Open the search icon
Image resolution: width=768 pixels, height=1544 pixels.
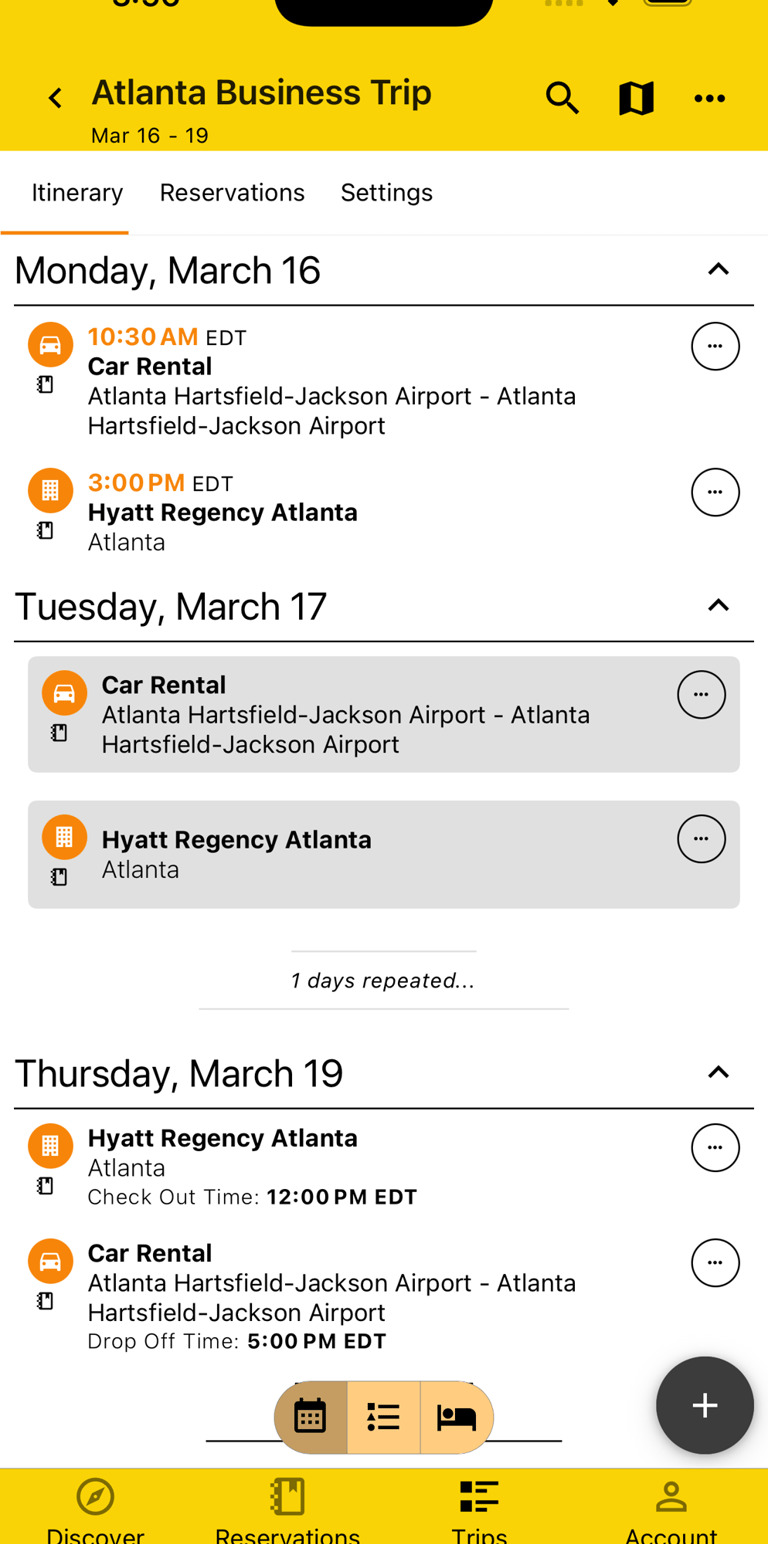pos(563,98)
